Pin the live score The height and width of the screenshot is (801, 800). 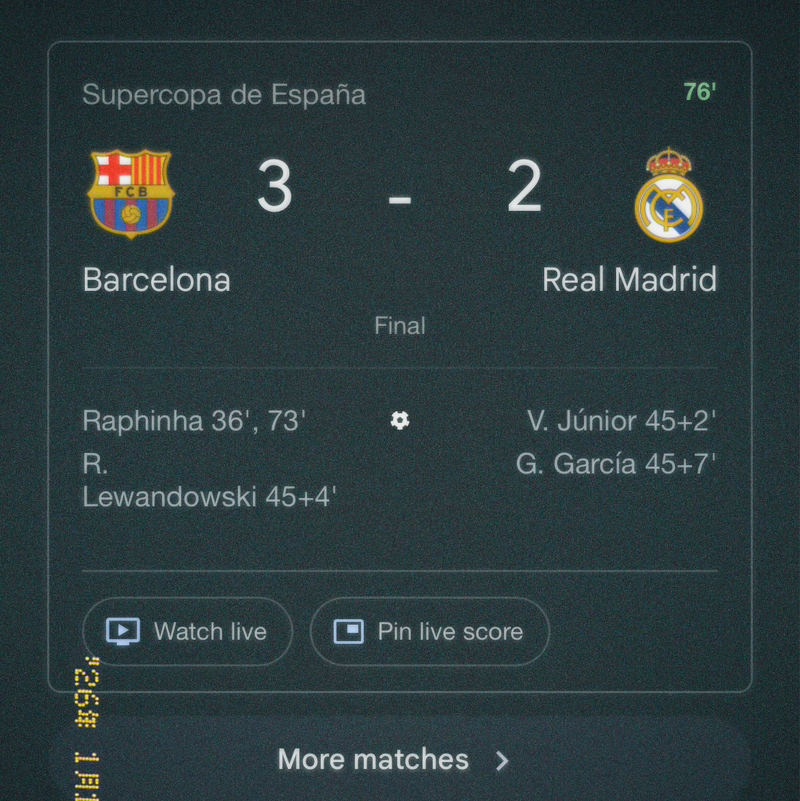tap(430, 632)
